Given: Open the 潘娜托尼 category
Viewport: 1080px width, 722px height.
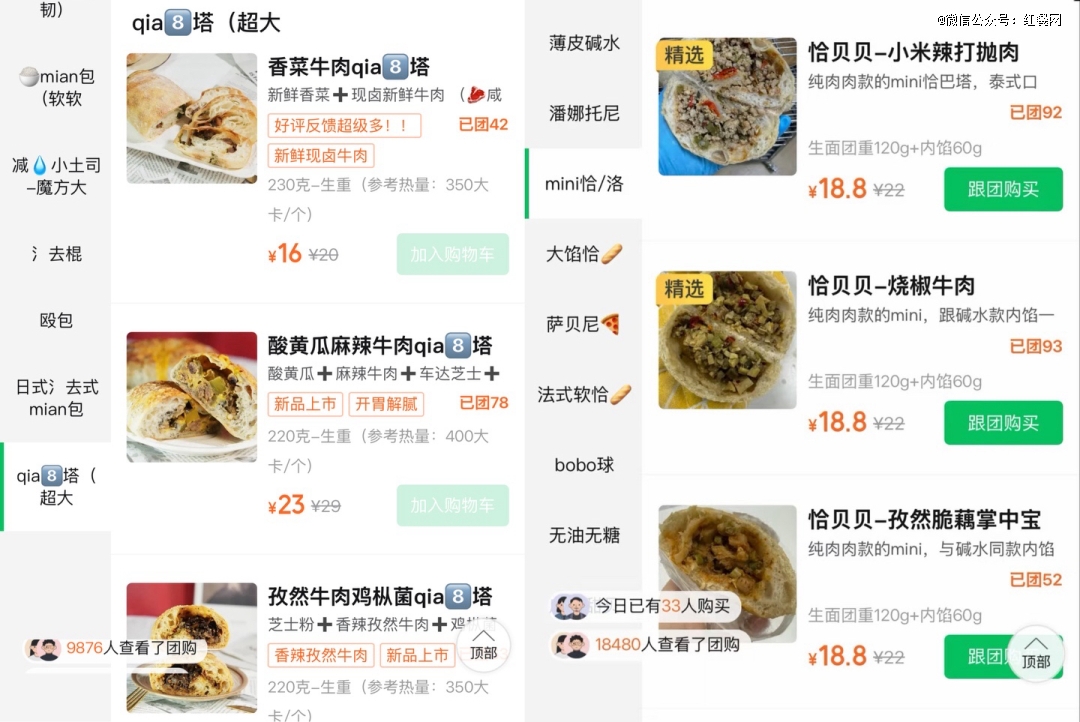Looking at the screenshot, I should (584, 113).
